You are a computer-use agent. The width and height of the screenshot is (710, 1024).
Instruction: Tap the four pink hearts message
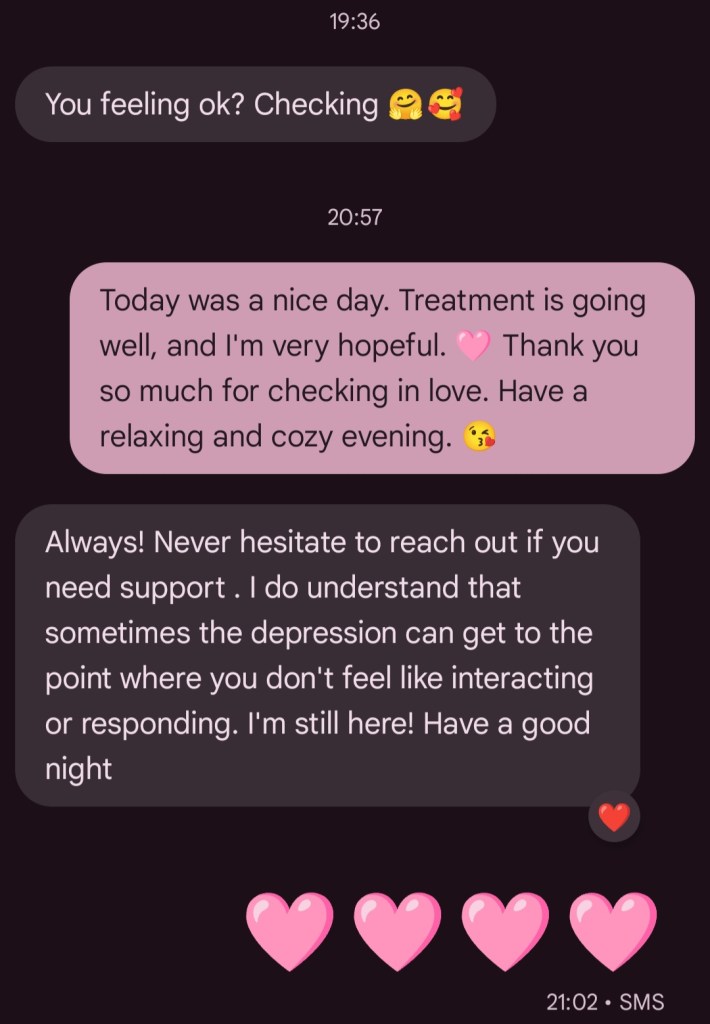point(451,932)
